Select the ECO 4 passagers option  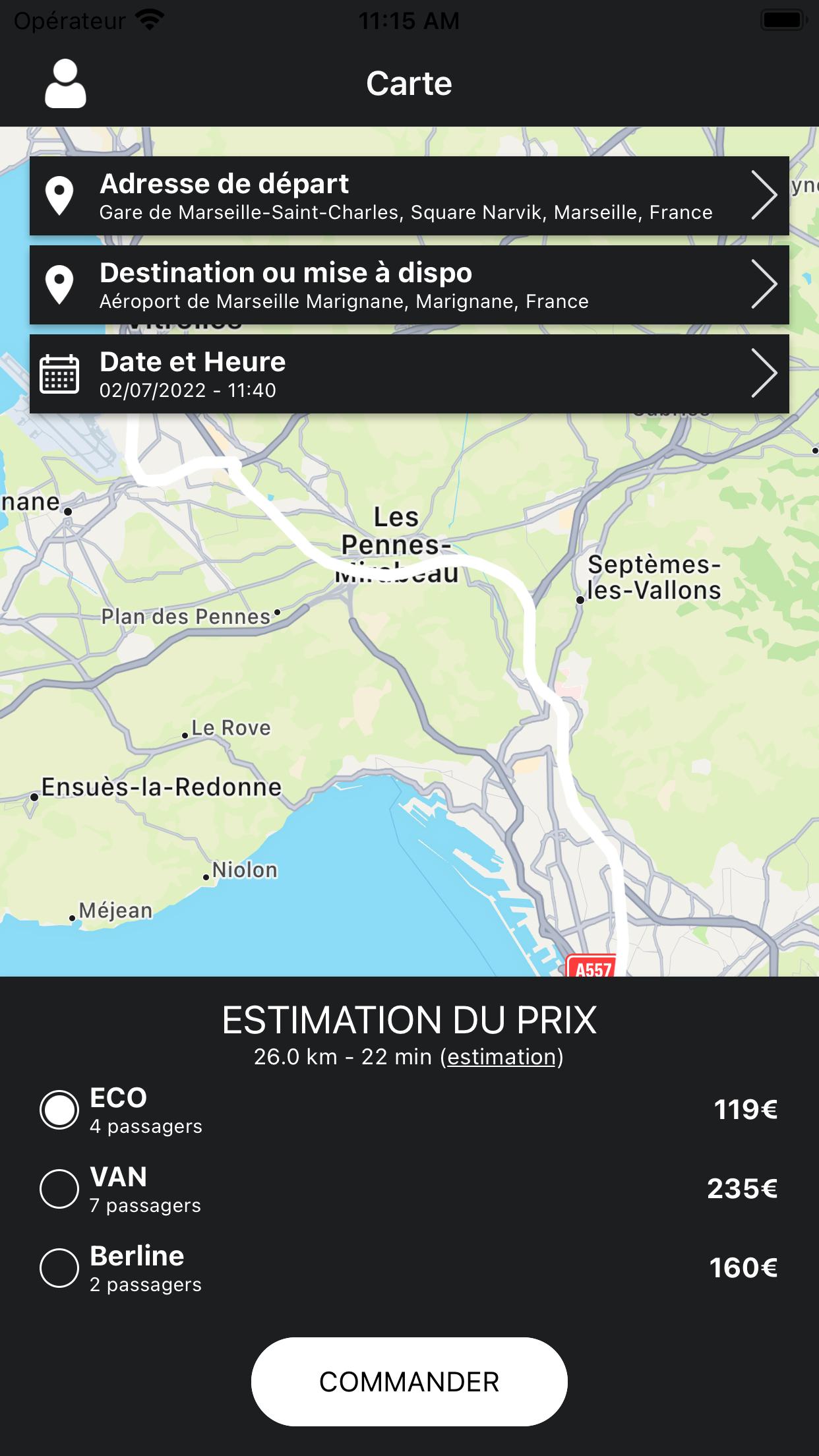pyautogui.click(x=59, y=1110)
